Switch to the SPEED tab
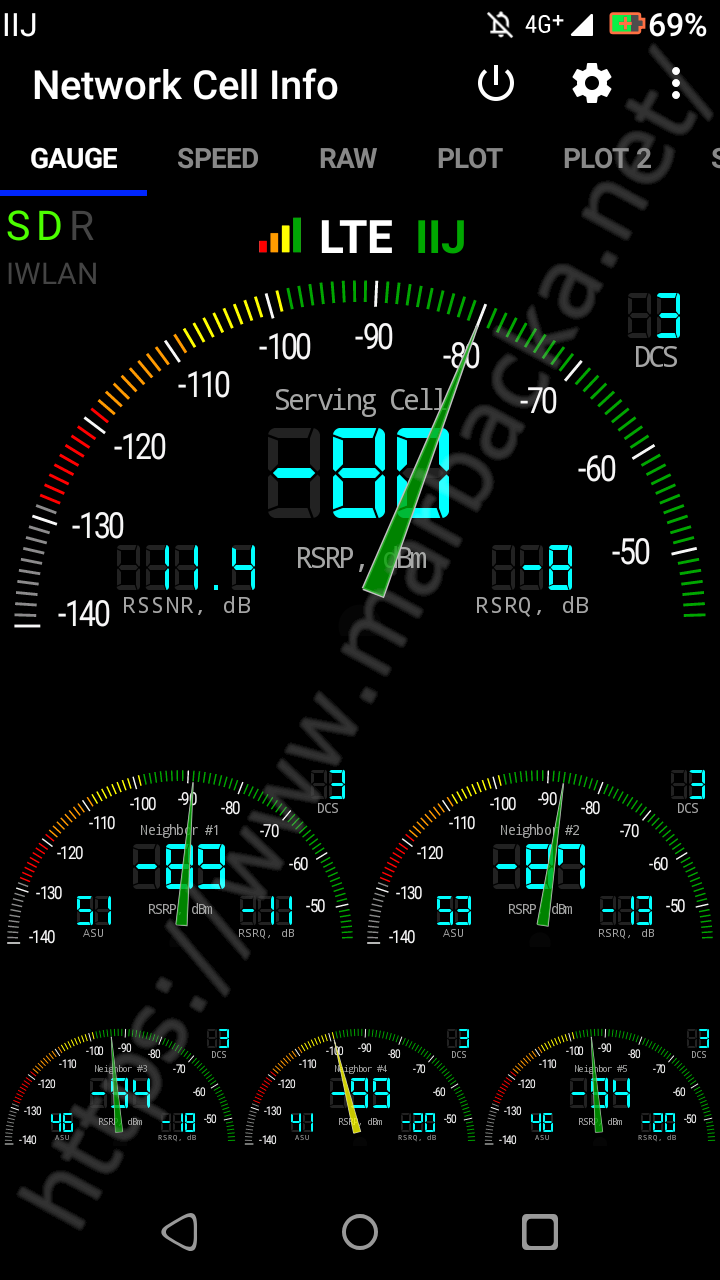This screenshot has height=1280, width=720. click(218, 159)
